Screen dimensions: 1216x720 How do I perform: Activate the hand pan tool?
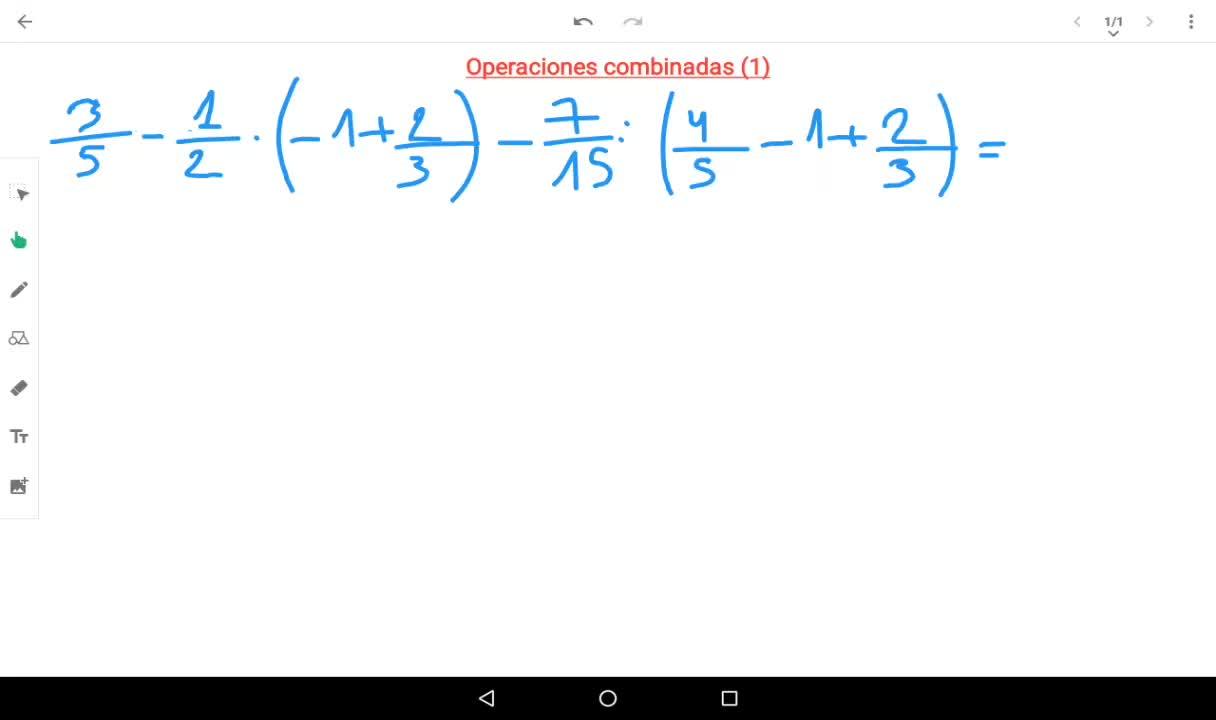(19, 241)
